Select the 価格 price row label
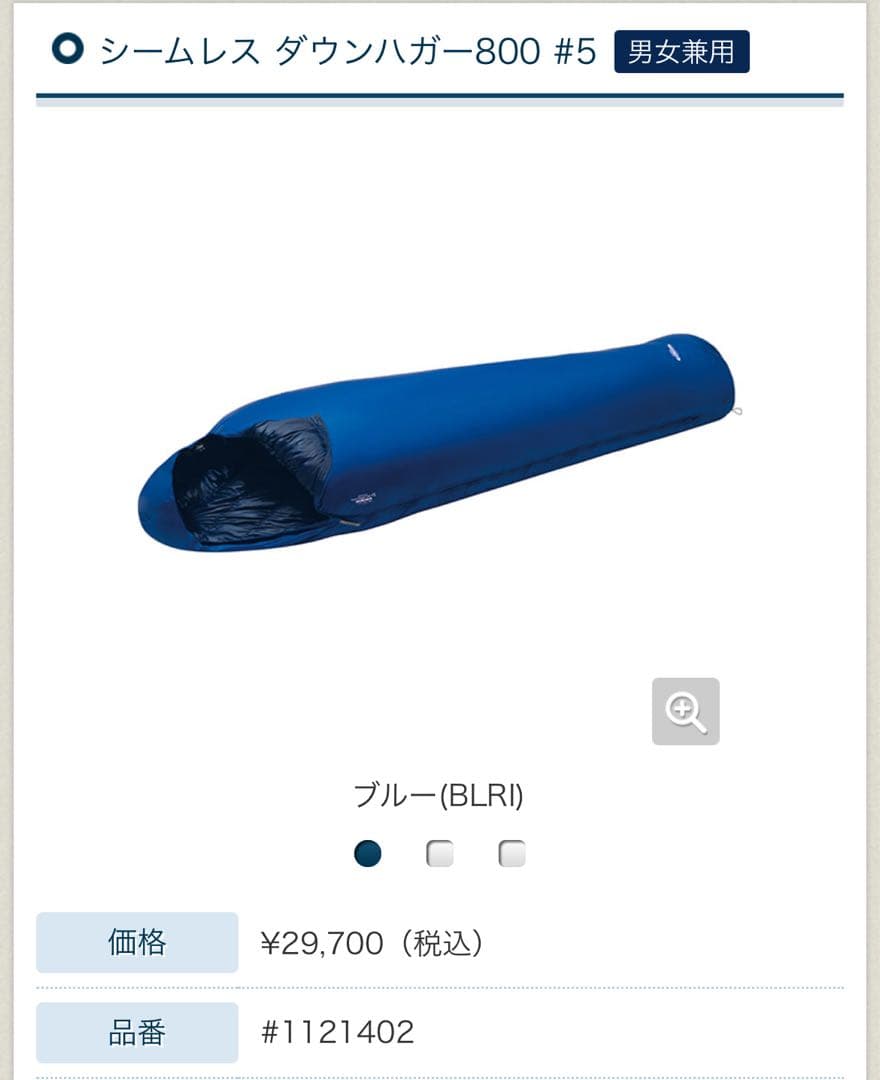 pyautogui.click(x=137, y=940)
